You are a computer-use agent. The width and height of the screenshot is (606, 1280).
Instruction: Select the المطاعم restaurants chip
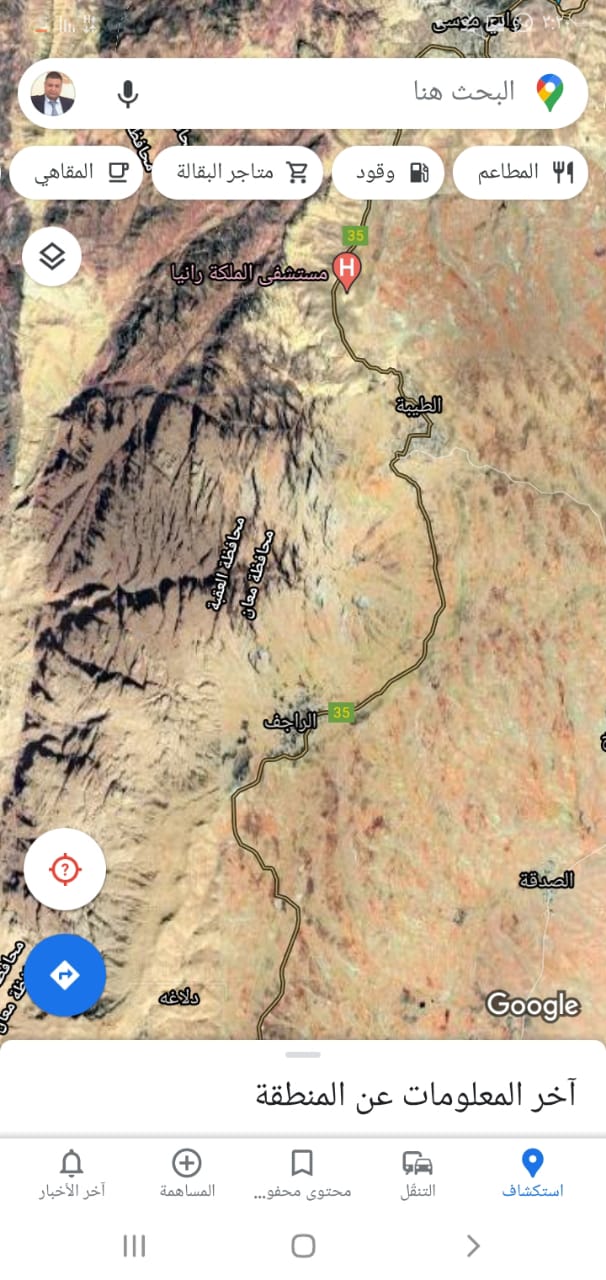point(519,172)
